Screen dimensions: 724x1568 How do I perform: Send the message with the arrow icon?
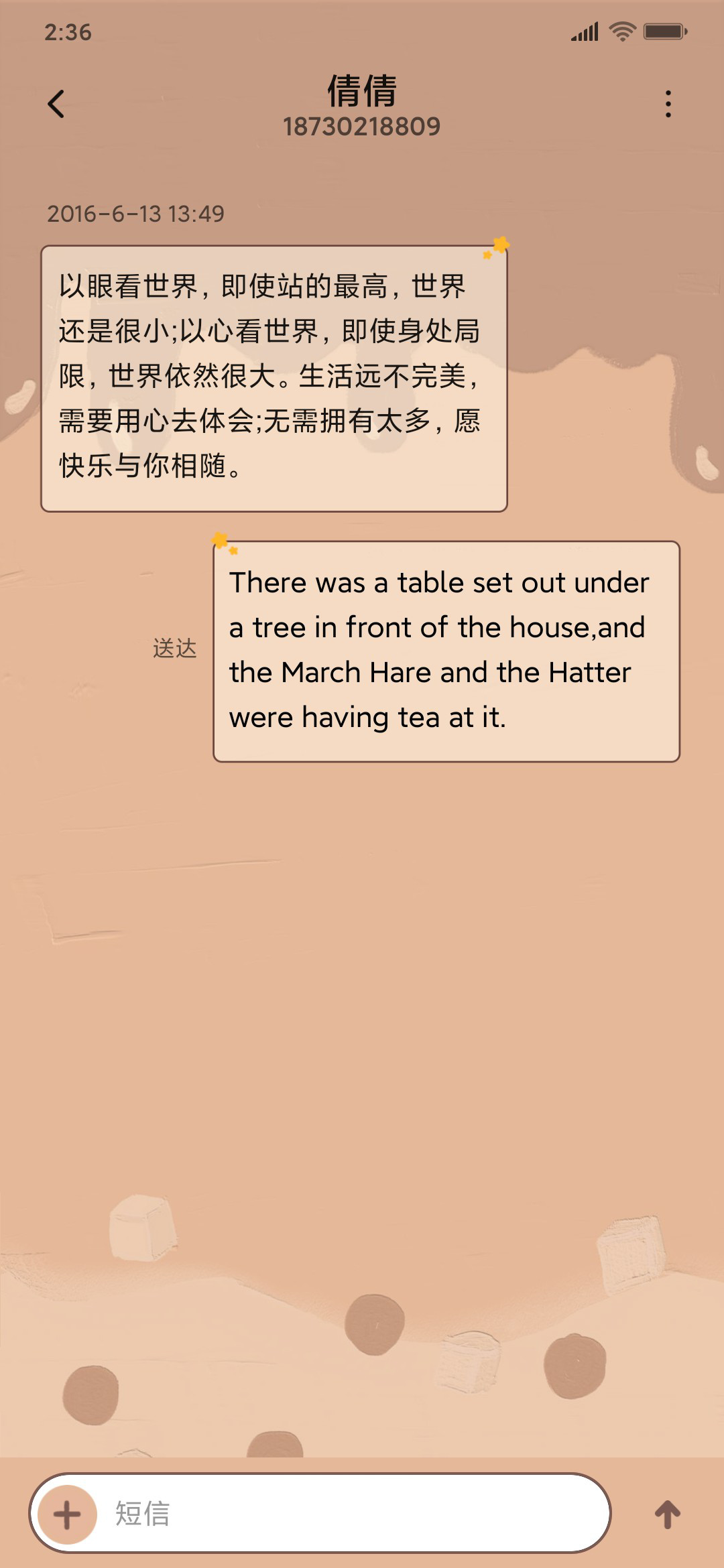pos(668,1514)
